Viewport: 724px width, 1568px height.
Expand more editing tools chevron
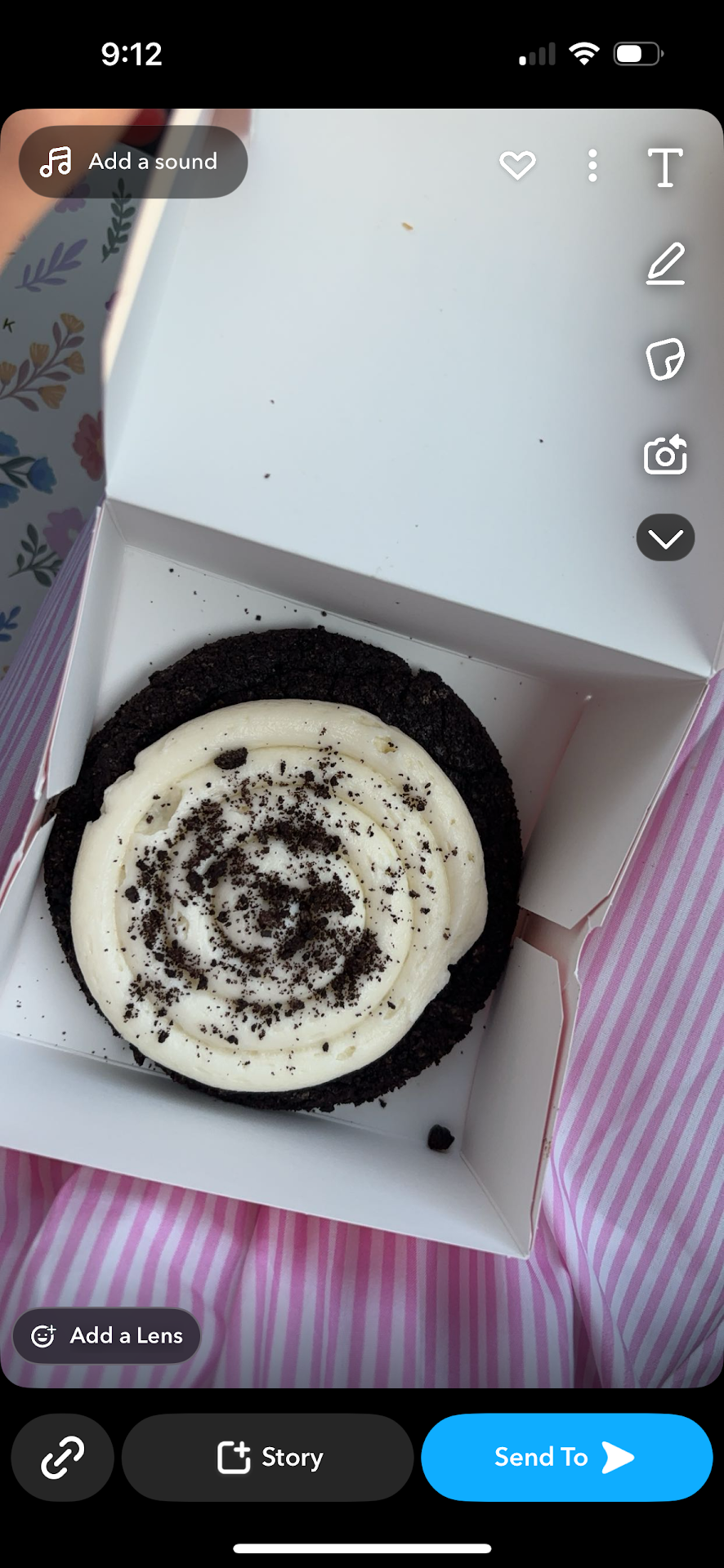click(x=665, y=538)
